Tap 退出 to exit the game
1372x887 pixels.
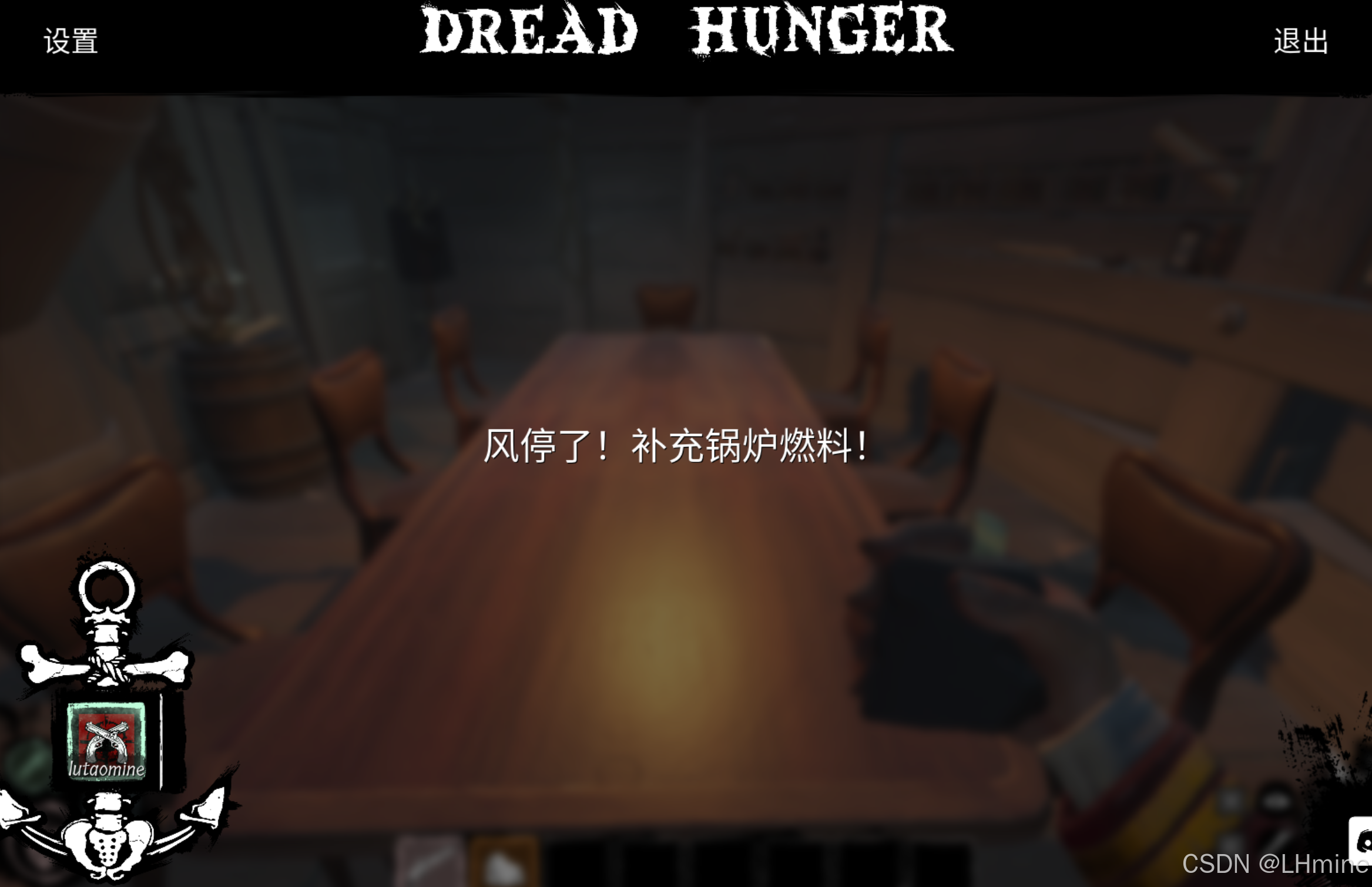[1300, 41]
